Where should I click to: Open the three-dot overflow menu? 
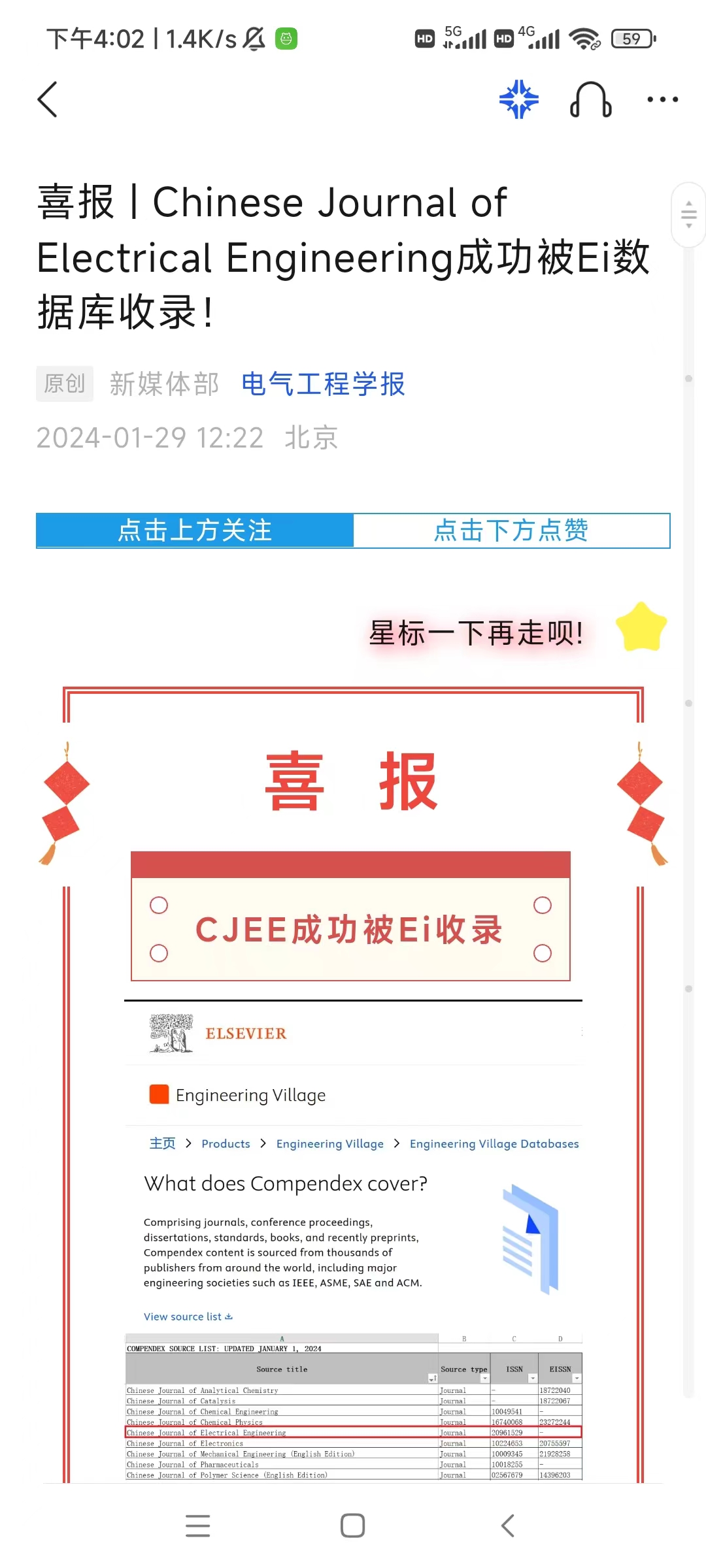(662, 99)
